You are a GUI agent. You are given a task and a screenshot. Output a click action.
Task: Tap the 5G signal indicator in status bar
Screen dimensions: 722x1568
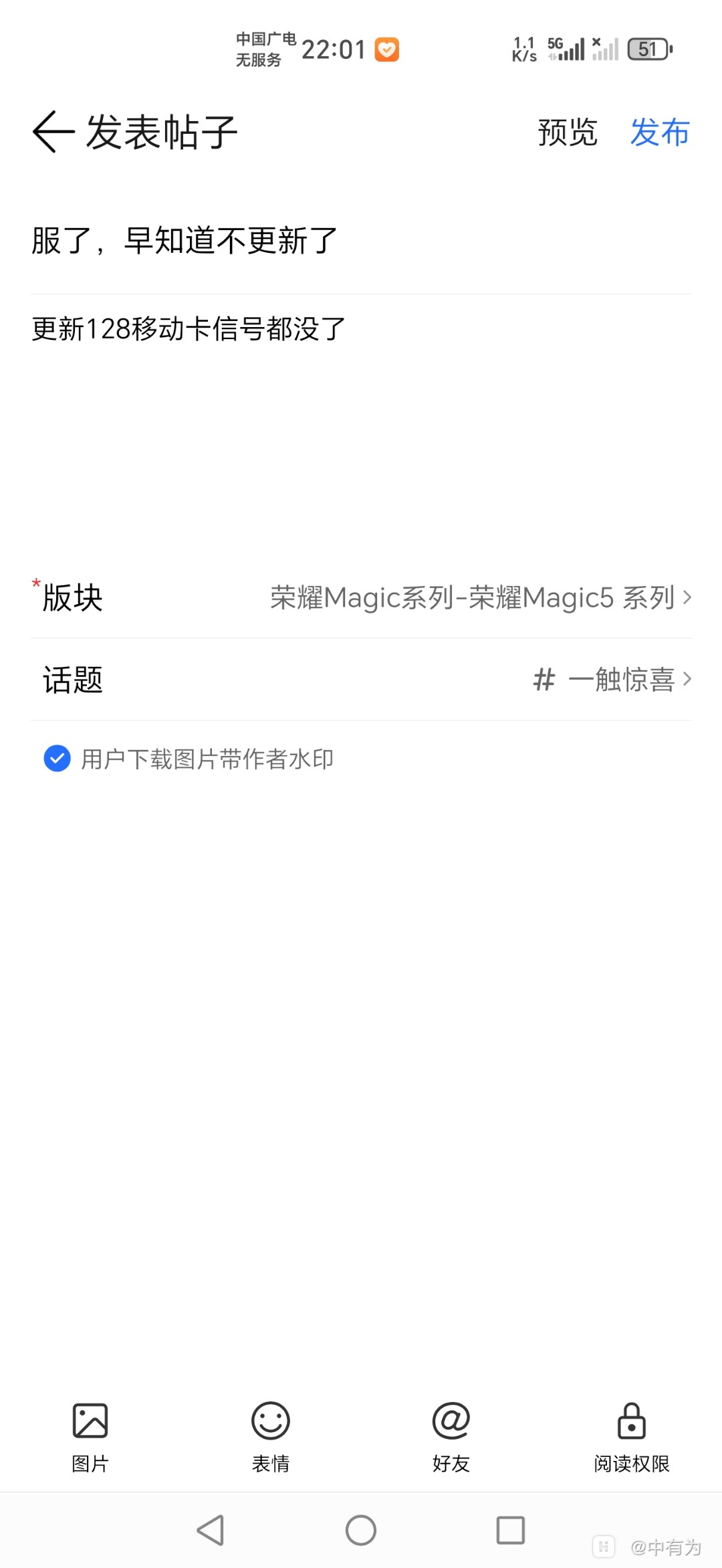tap(564, 49)
